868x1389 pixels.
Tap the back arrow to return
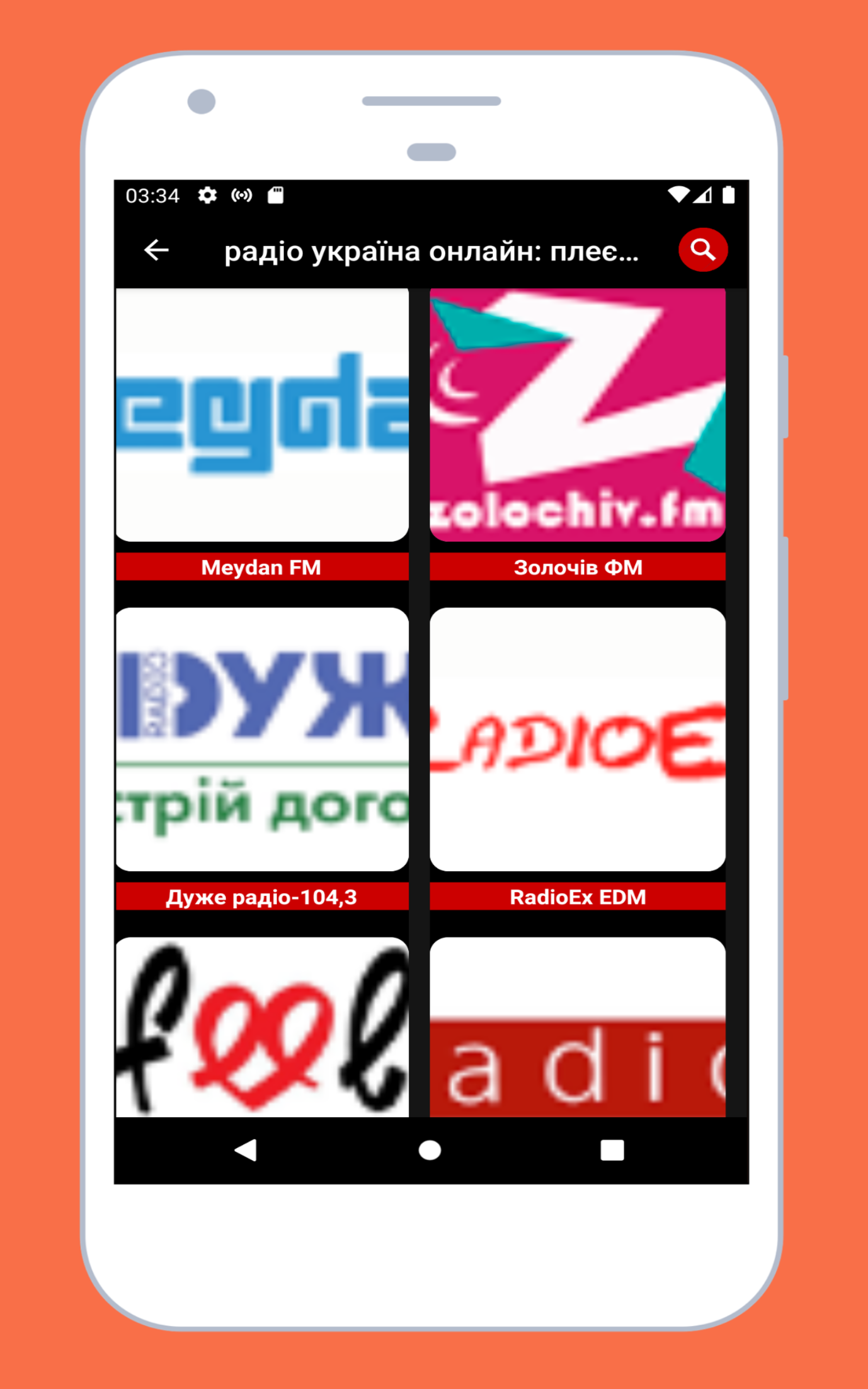[x=156, y=250]
